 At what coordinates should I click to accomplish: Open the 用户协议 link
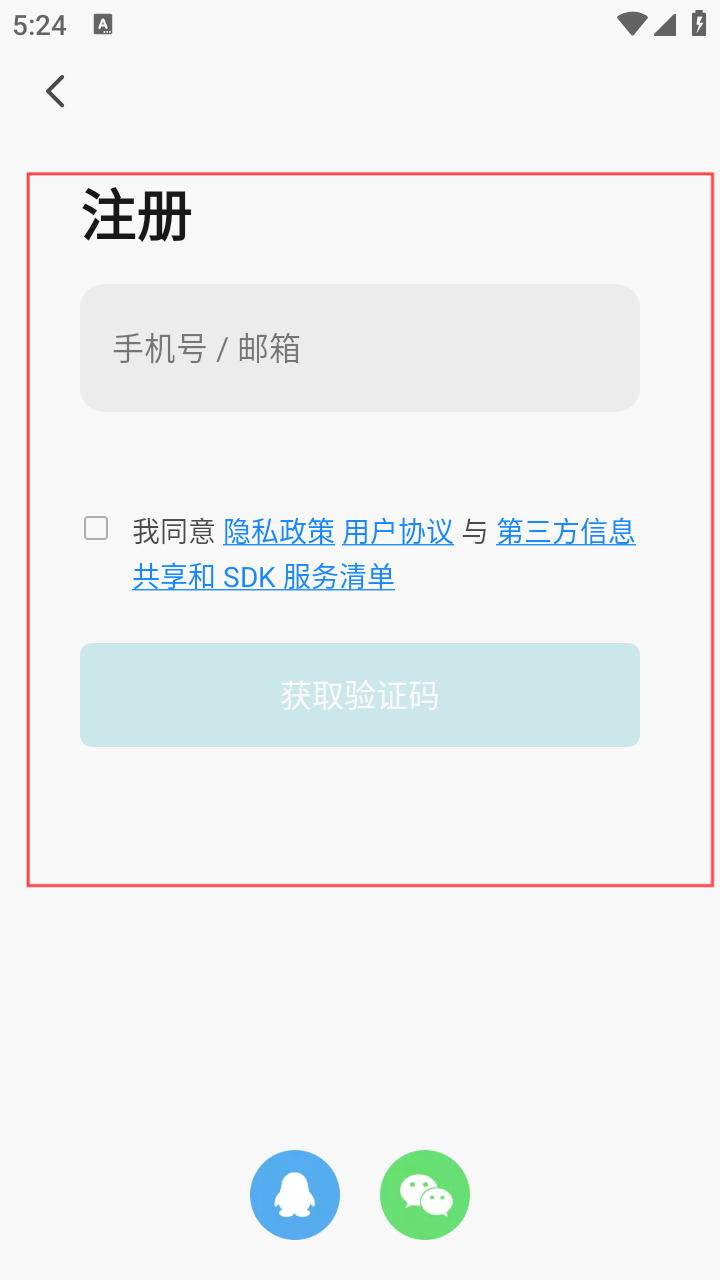point(398,532)
